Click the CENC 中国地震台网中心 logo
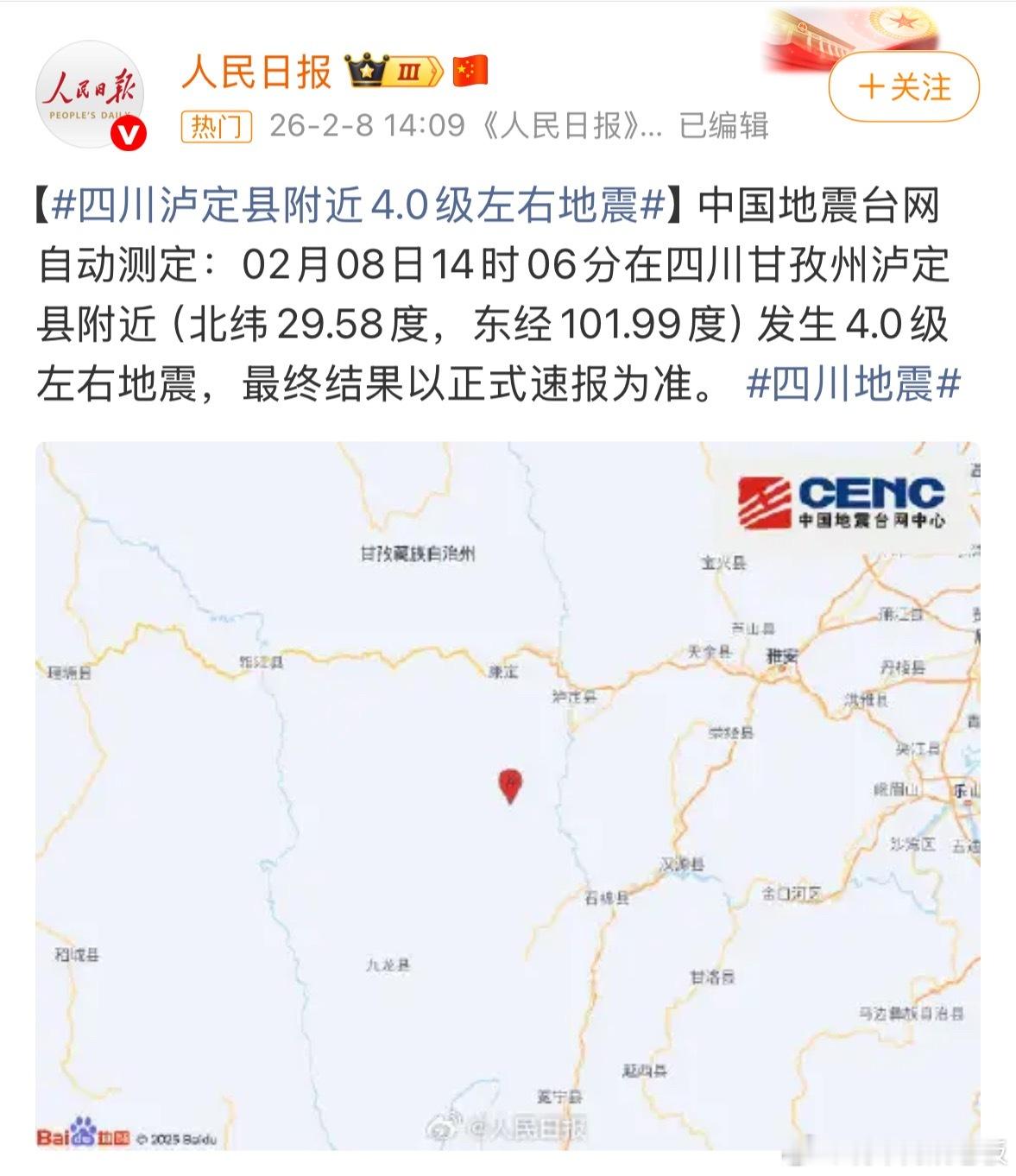The height and width of the screenshot is (1176, 1016). point(842,501)
